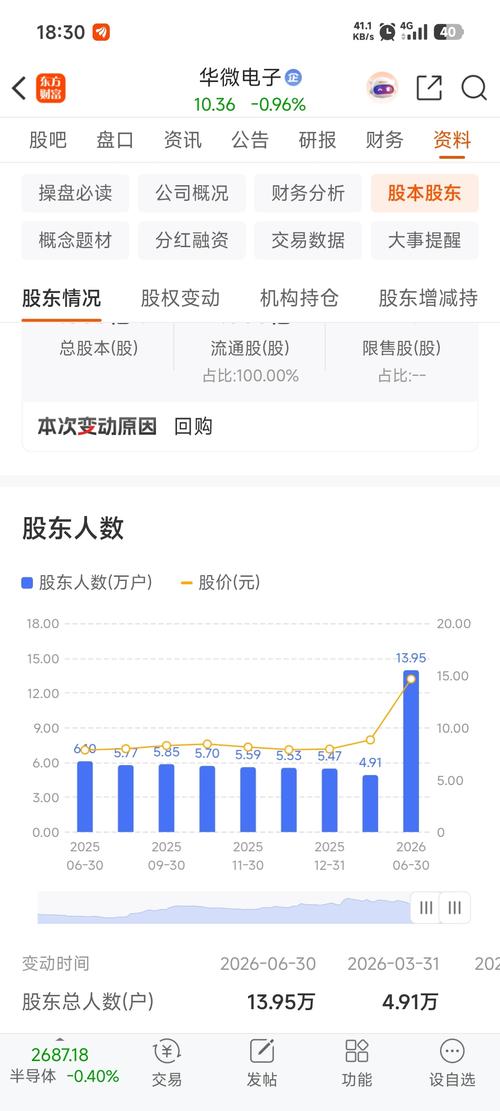Go back with the top-left arrow
This screenshot has width=500, height=1111.
coord(19,89)
